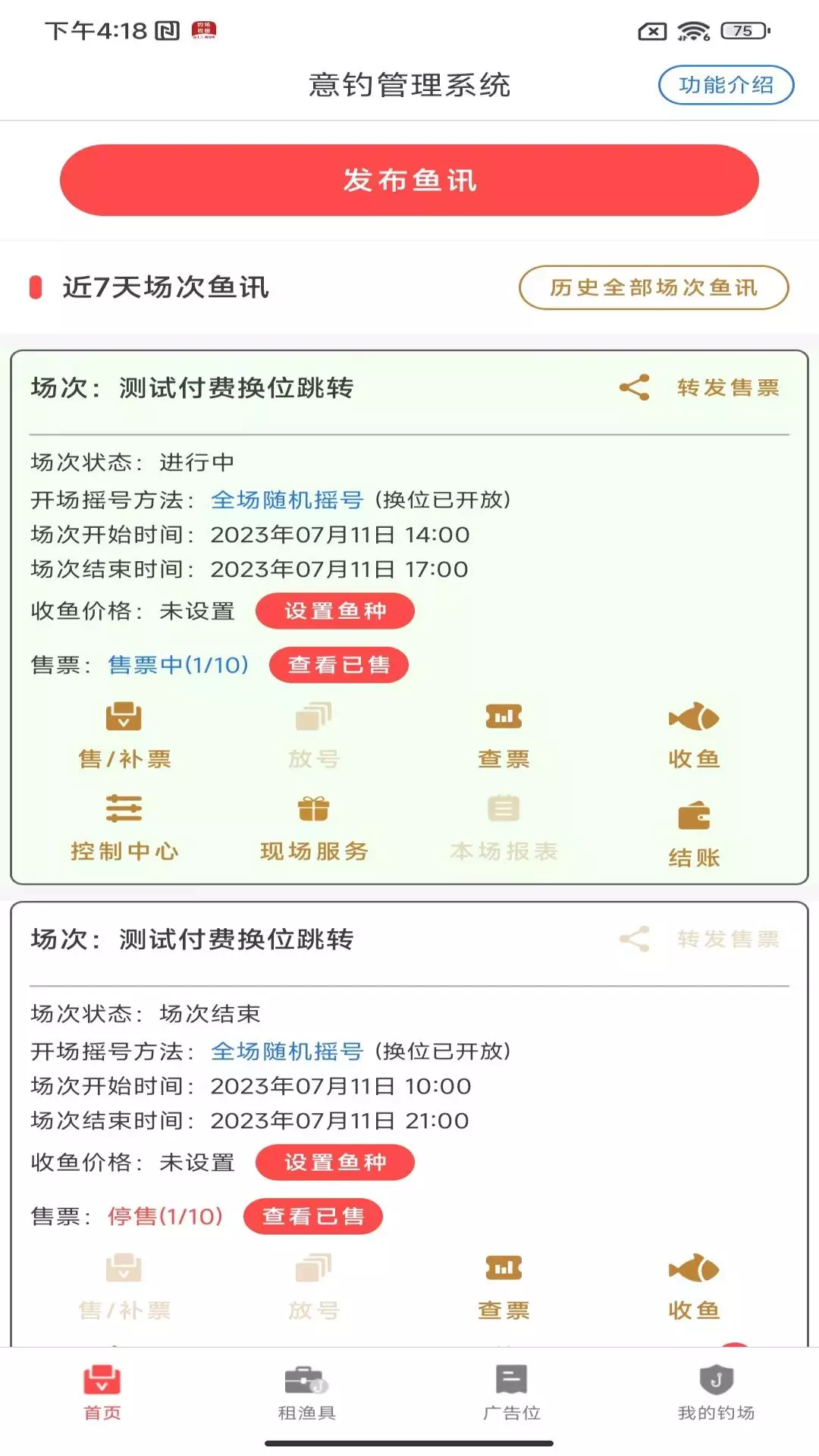Open 收鱼 in the ongoing session
The image size is (819, 1456).
pos(694,736)
